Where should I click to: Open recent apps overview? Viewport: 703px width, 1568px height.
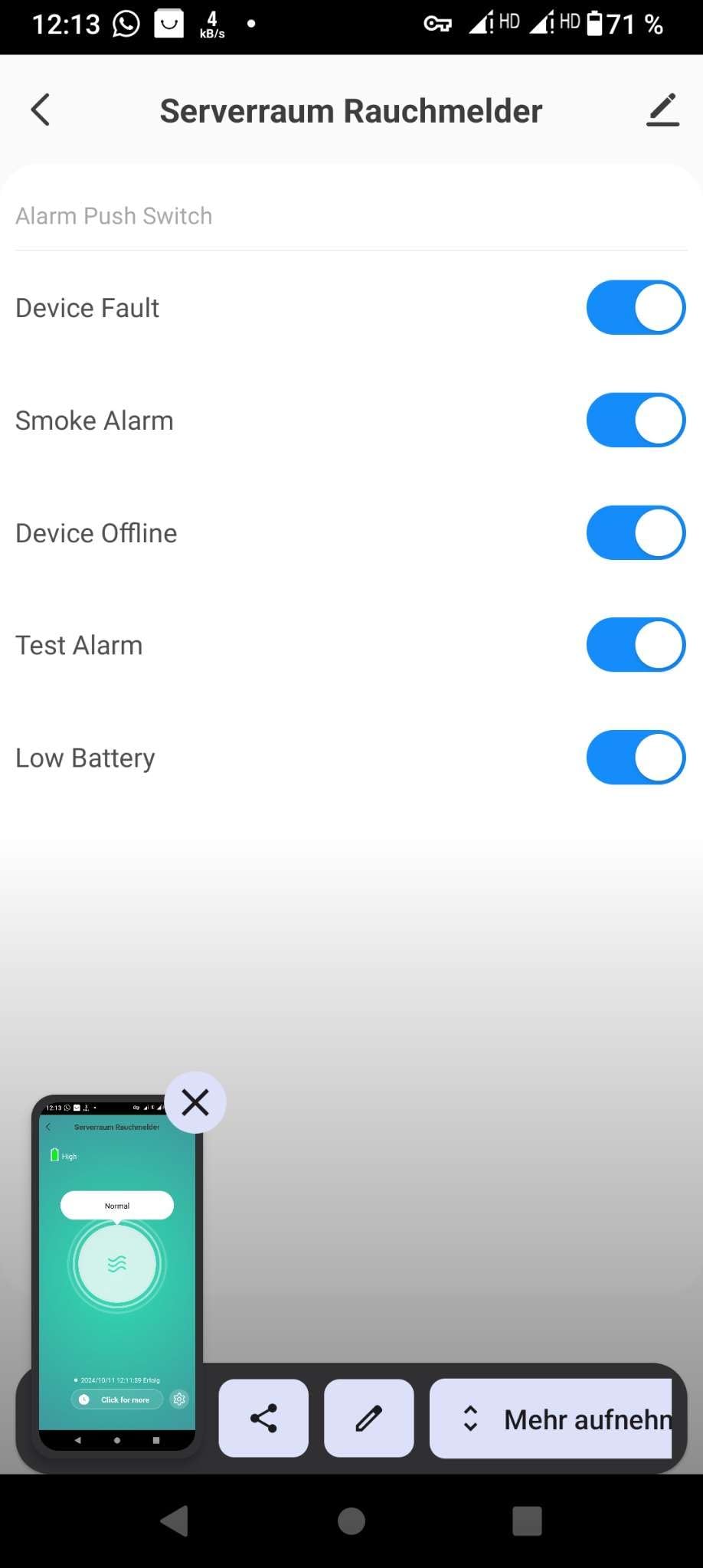527,1521
